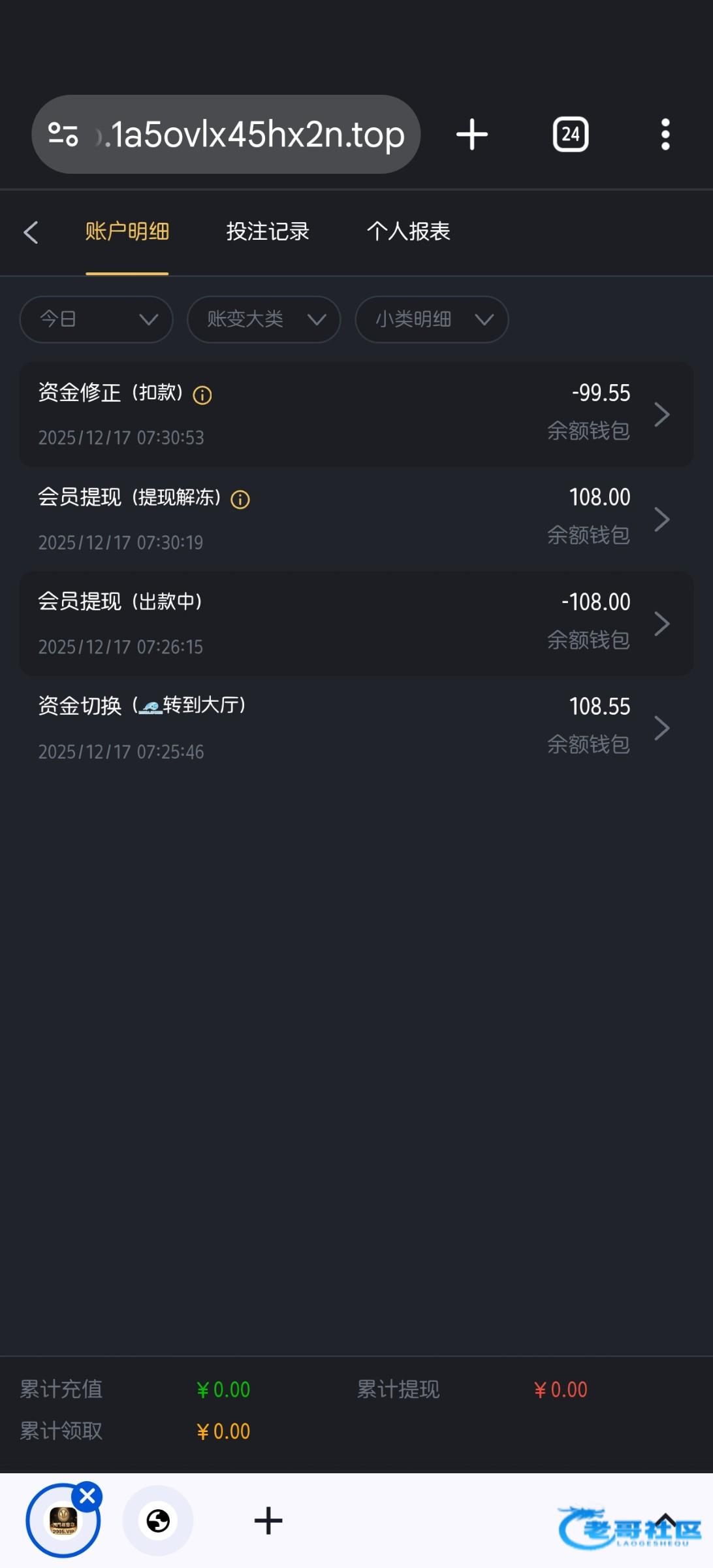Expand the 小类明细 dropdown

click(x=432, y=319)
